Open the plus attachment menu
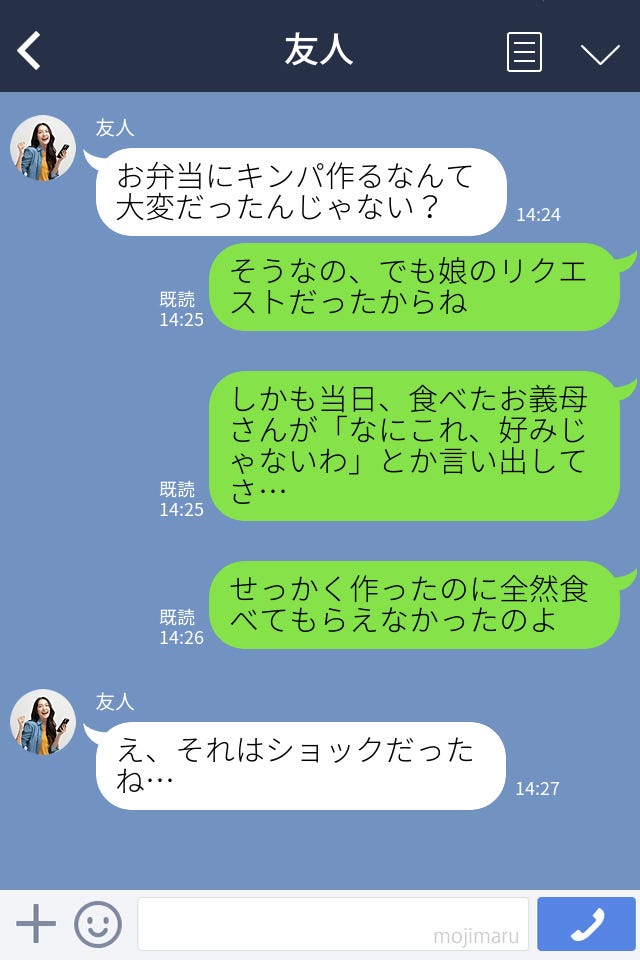The height and width of the screenshot is (960, 640). [36, 923]
